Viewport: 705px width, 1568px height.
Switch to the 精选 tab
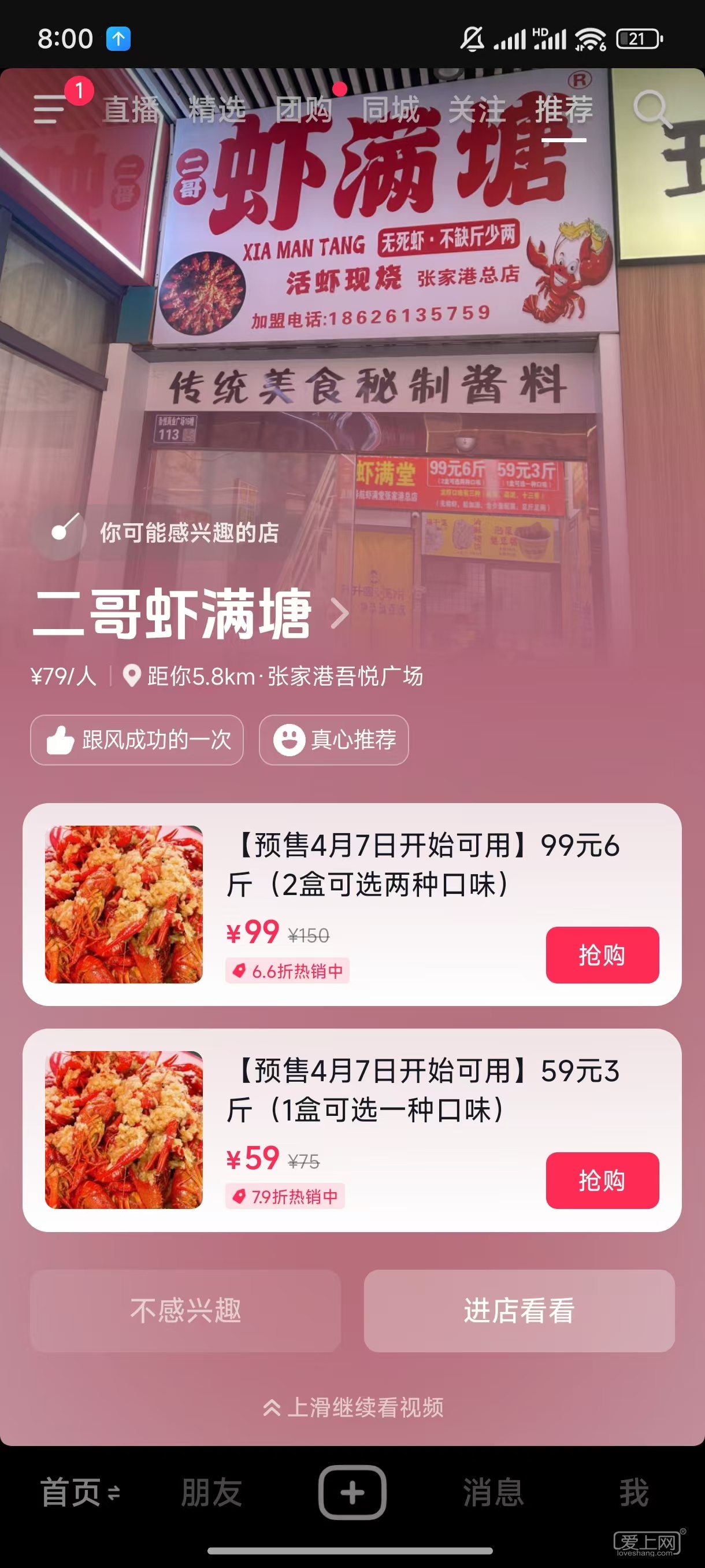[217, 110]
